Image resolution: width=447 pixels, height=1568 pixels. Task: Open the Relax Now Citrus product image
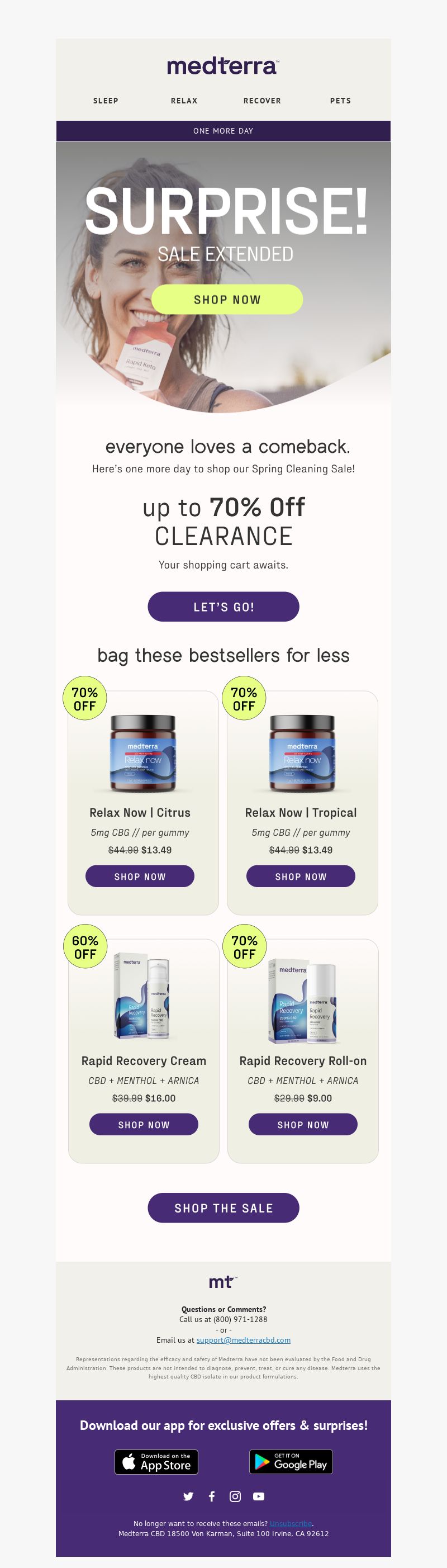(x=143, y=754)
